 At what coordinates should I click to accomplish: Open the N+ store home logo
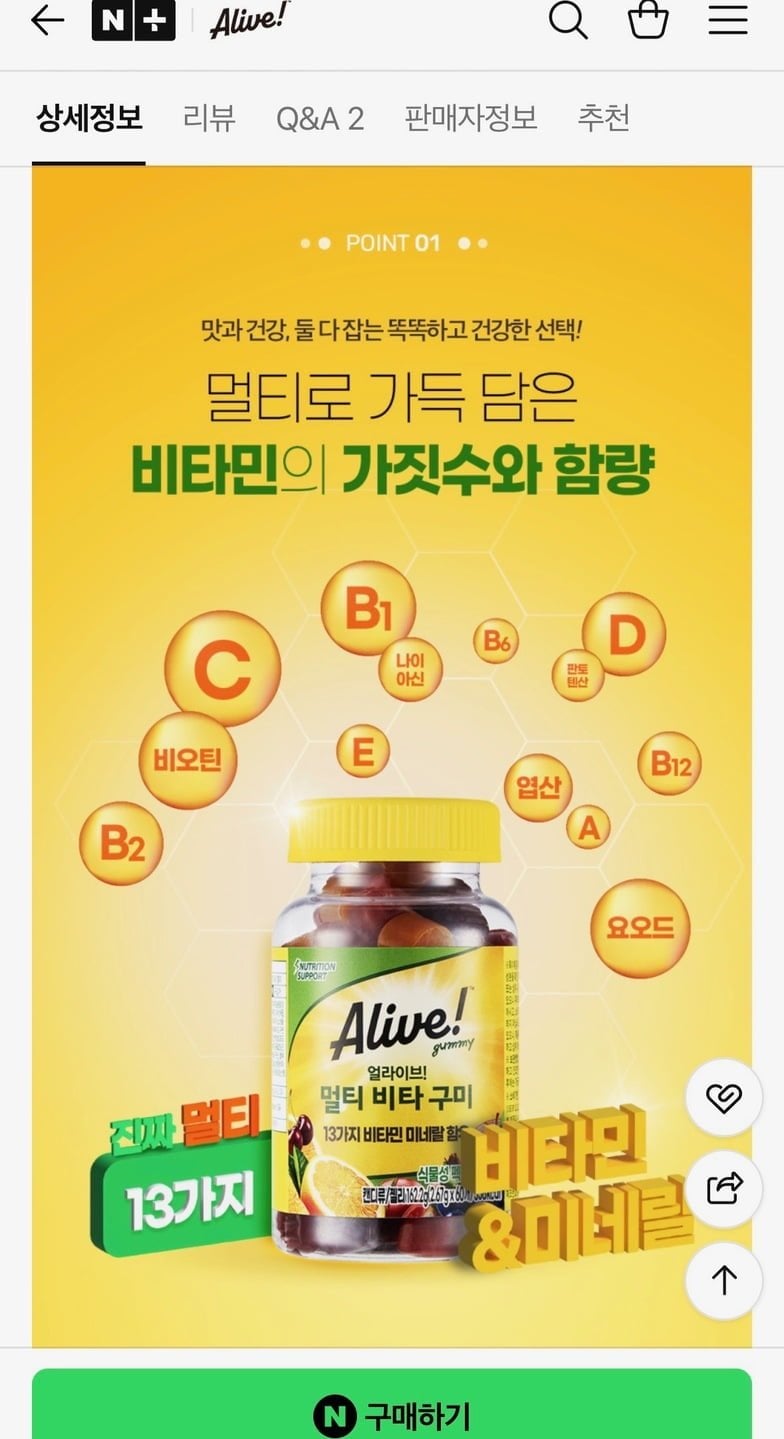tap(133, 21)
